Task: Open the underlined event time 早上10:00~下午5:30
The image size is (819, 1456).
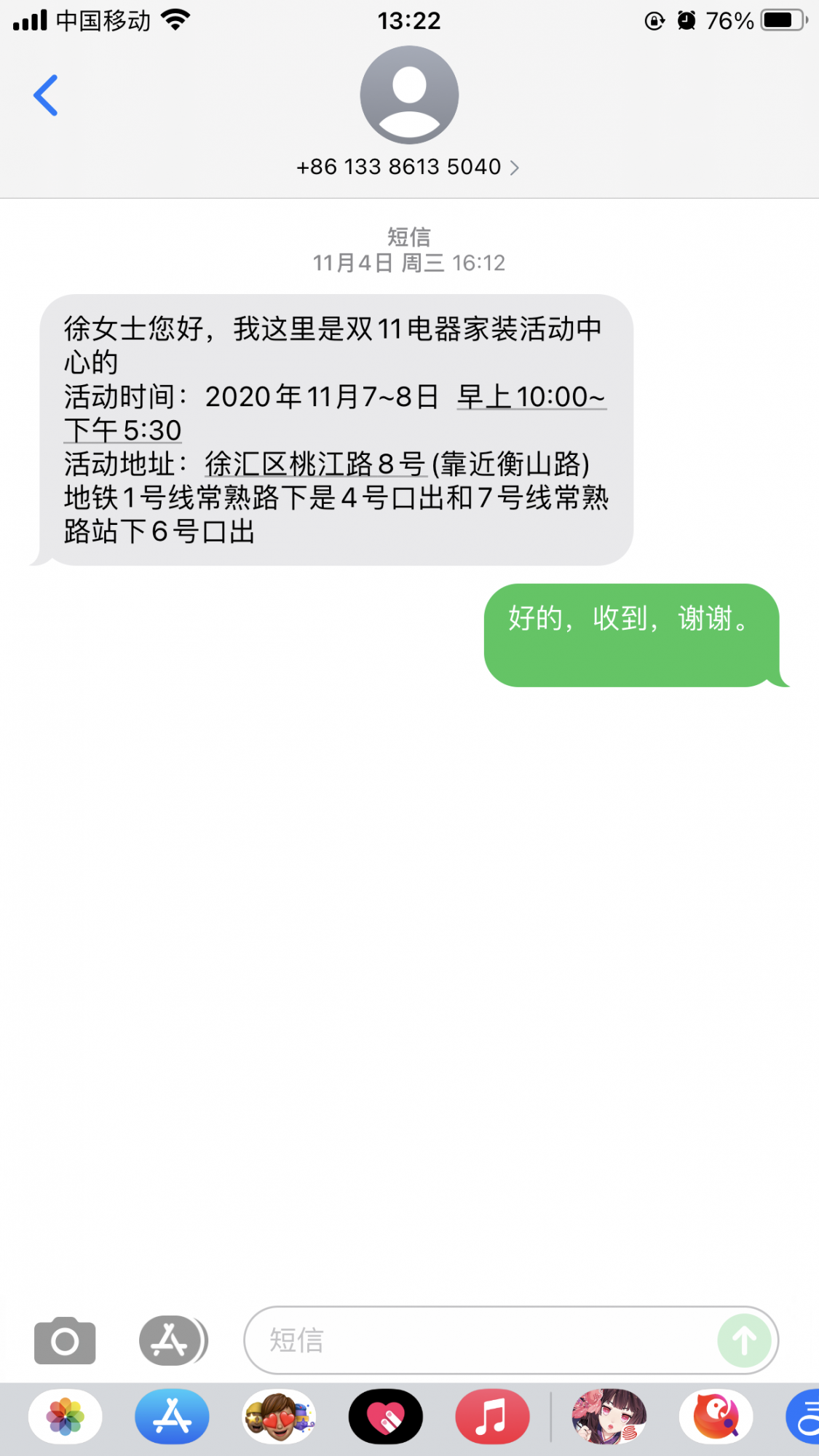Action: [x=531, y=397]
